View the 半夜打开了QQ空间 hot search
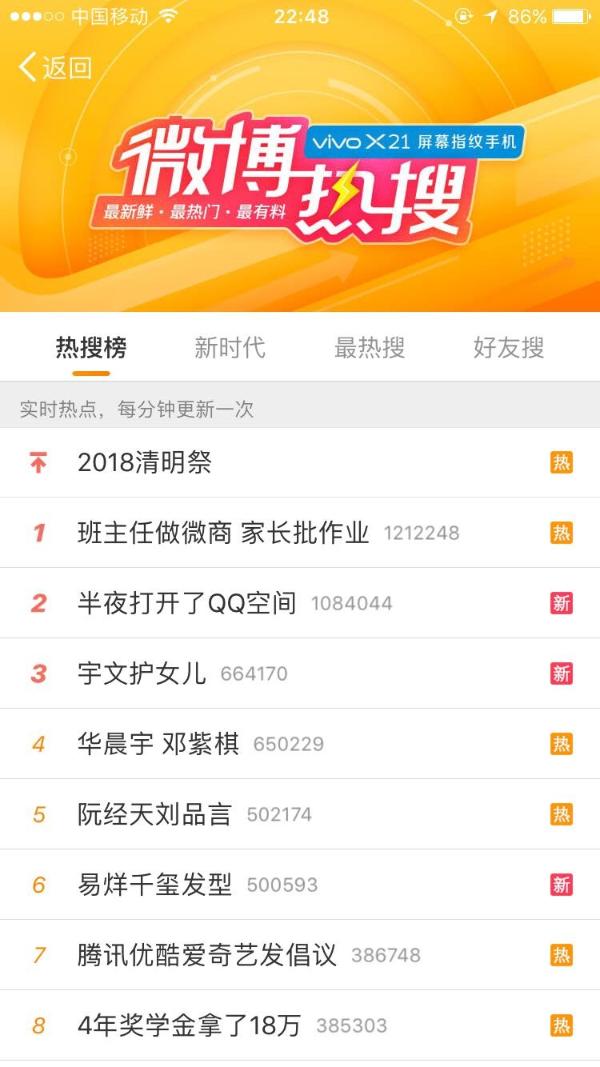 [x=187, y=603]
